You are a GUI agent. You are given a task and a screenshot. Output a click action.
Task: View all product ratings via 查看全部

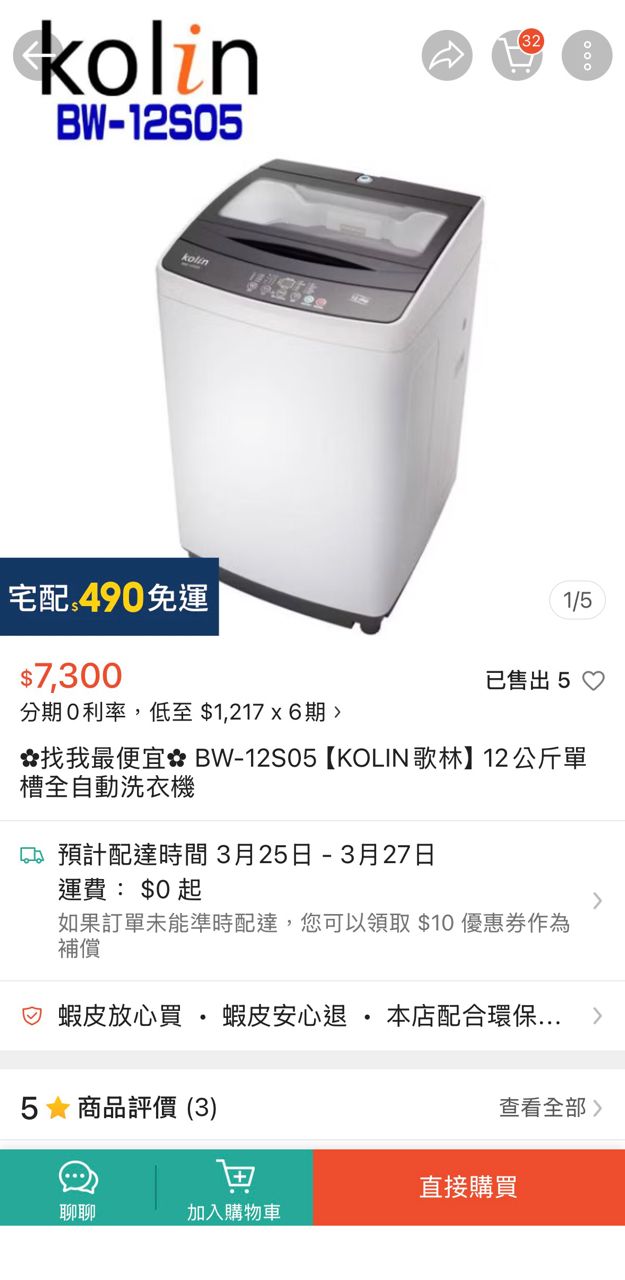[x=550, y=1107]
